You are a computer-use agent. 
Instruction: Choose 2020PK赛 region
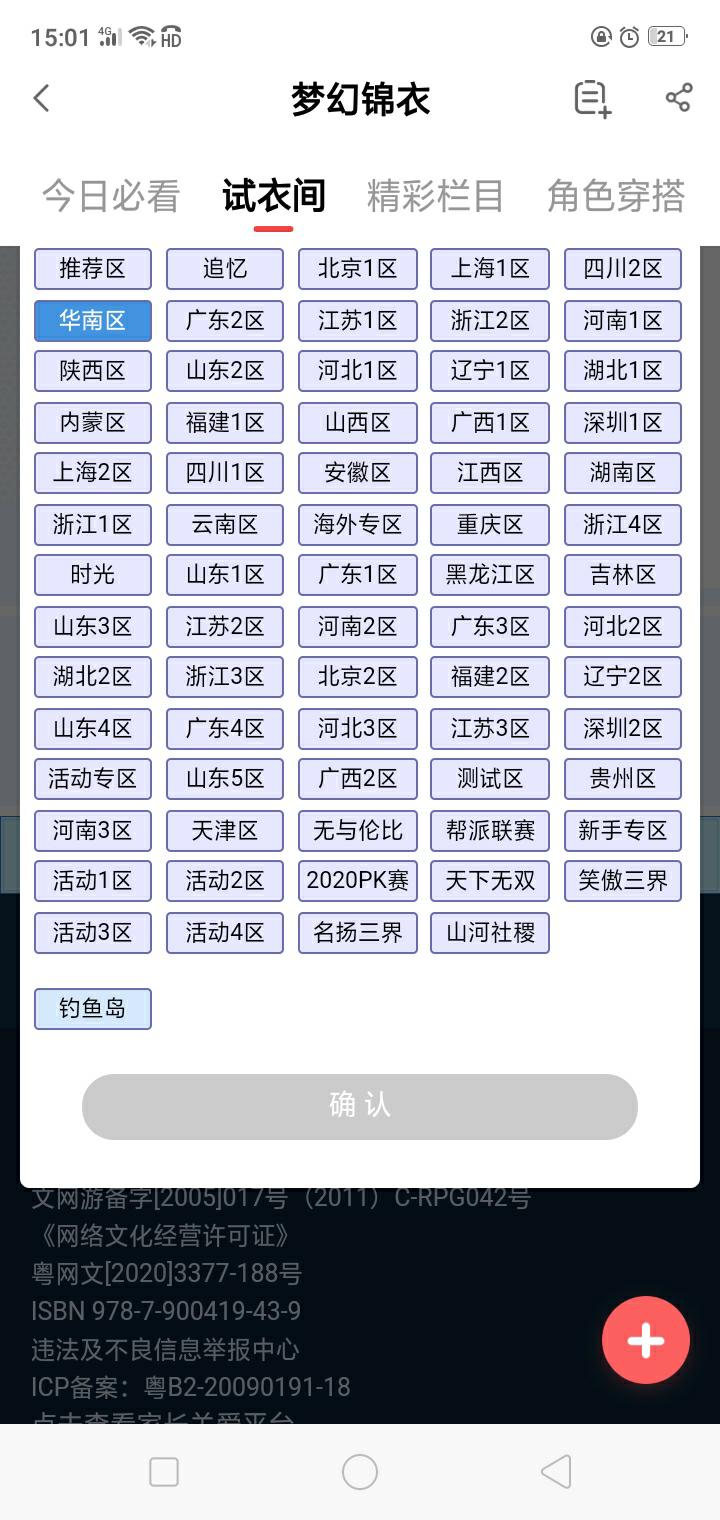tap(358, 881)
